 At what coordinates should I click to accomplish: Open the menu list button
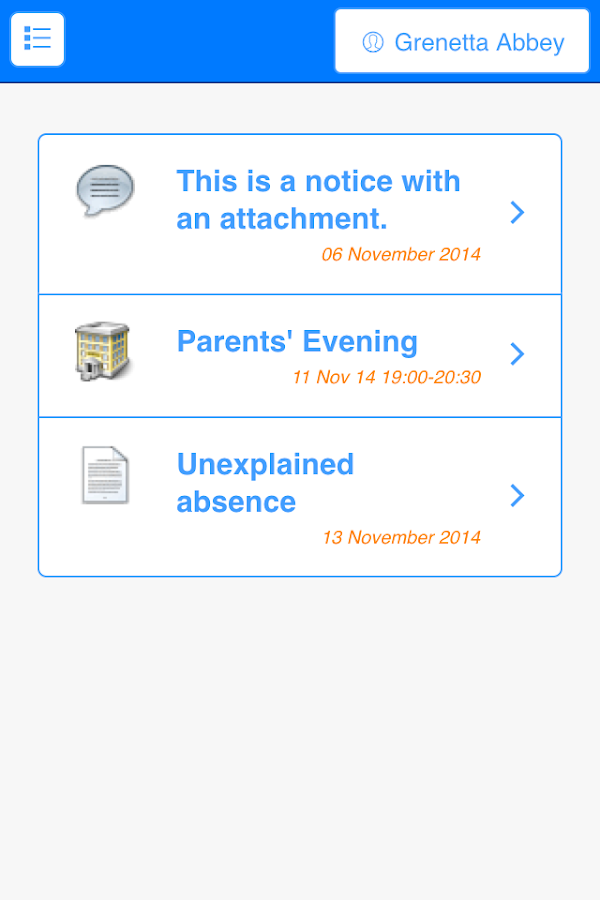[x=37, y=40]
